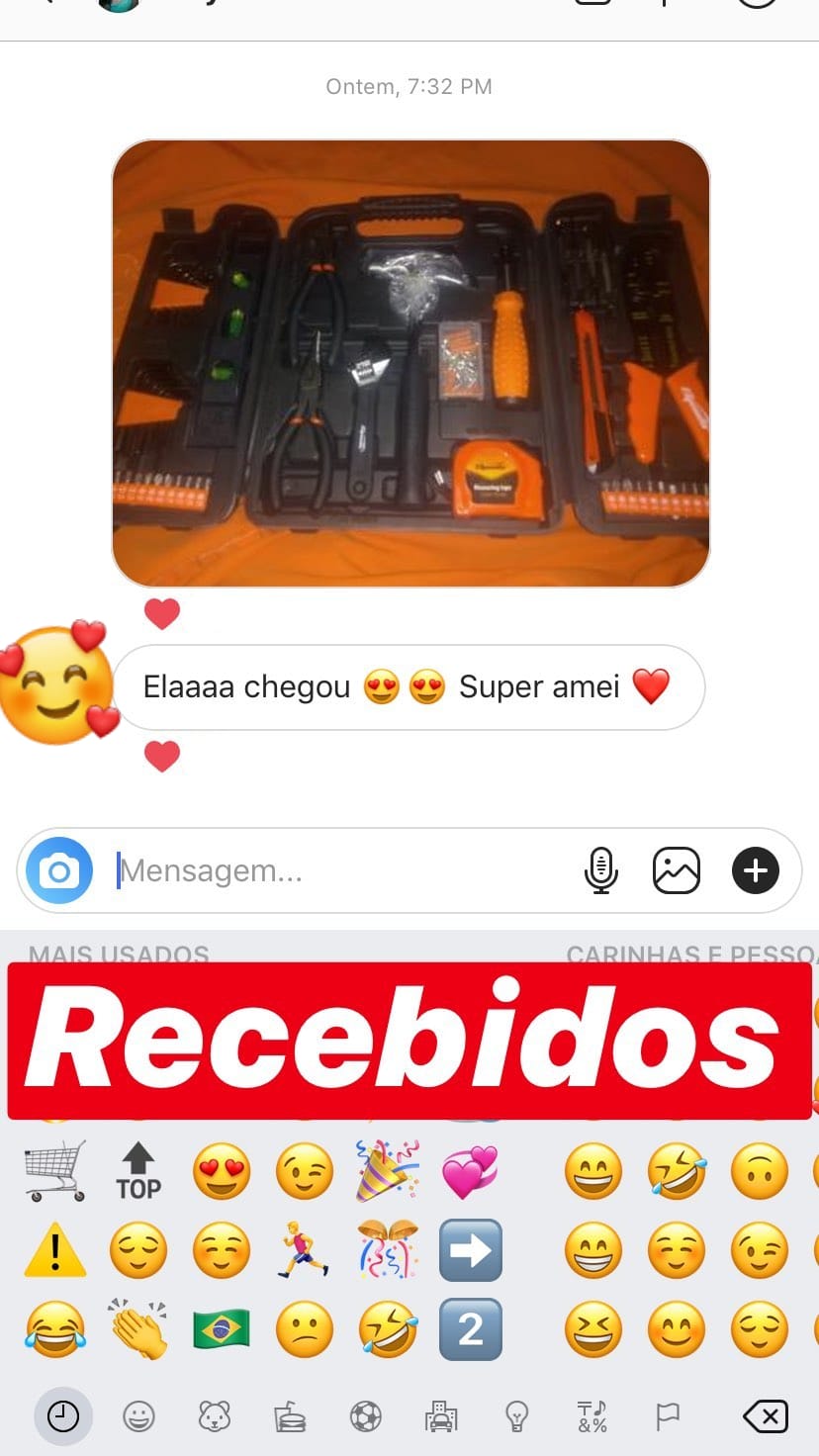Switch to flags emoji category
This screenshot has width=819, height=1456.
click(668, 1416)
